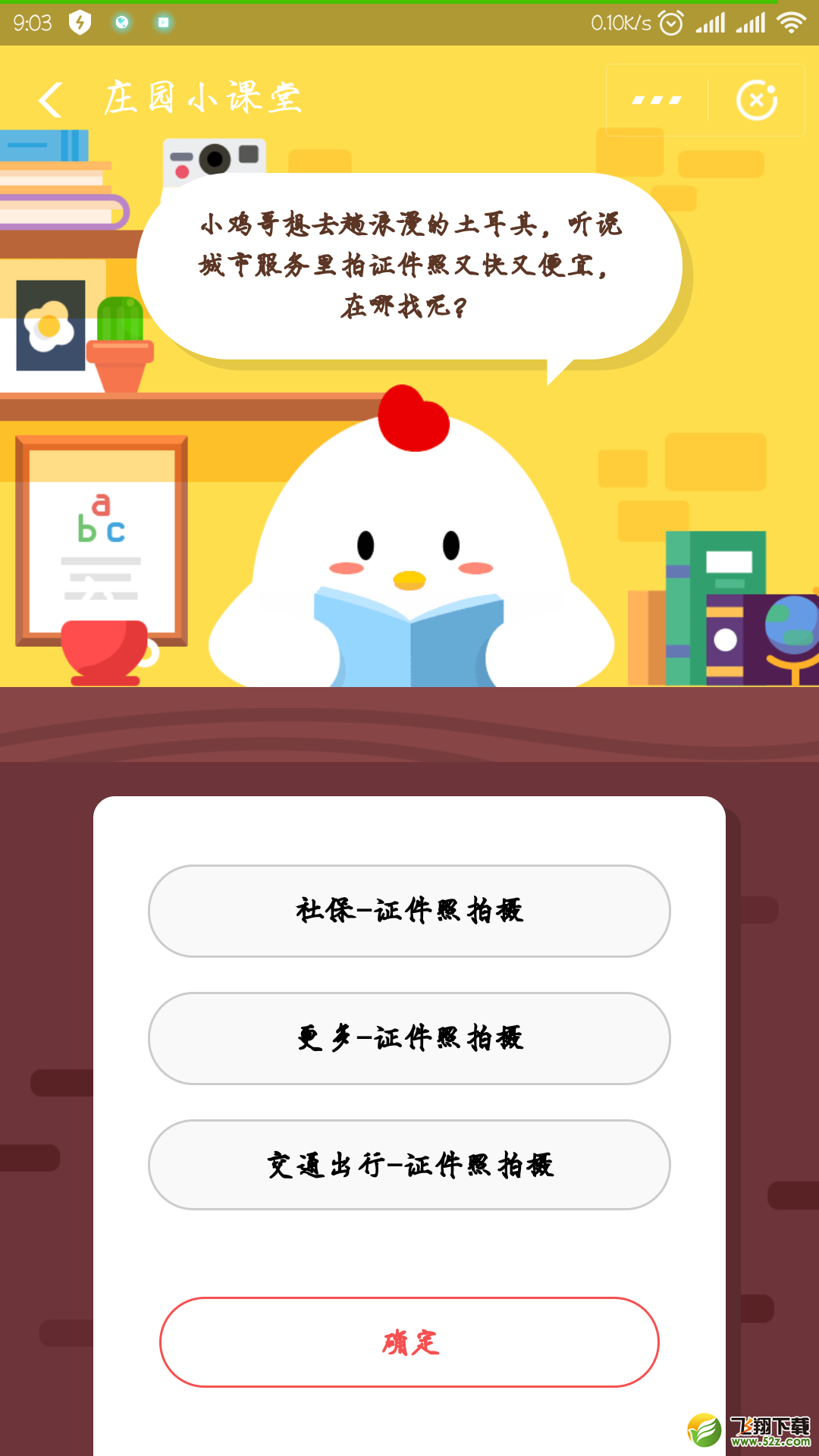Choose answer 更多-证件照拍摄
This screenshot has height=1456, width=819.
tap(409, 1038)
